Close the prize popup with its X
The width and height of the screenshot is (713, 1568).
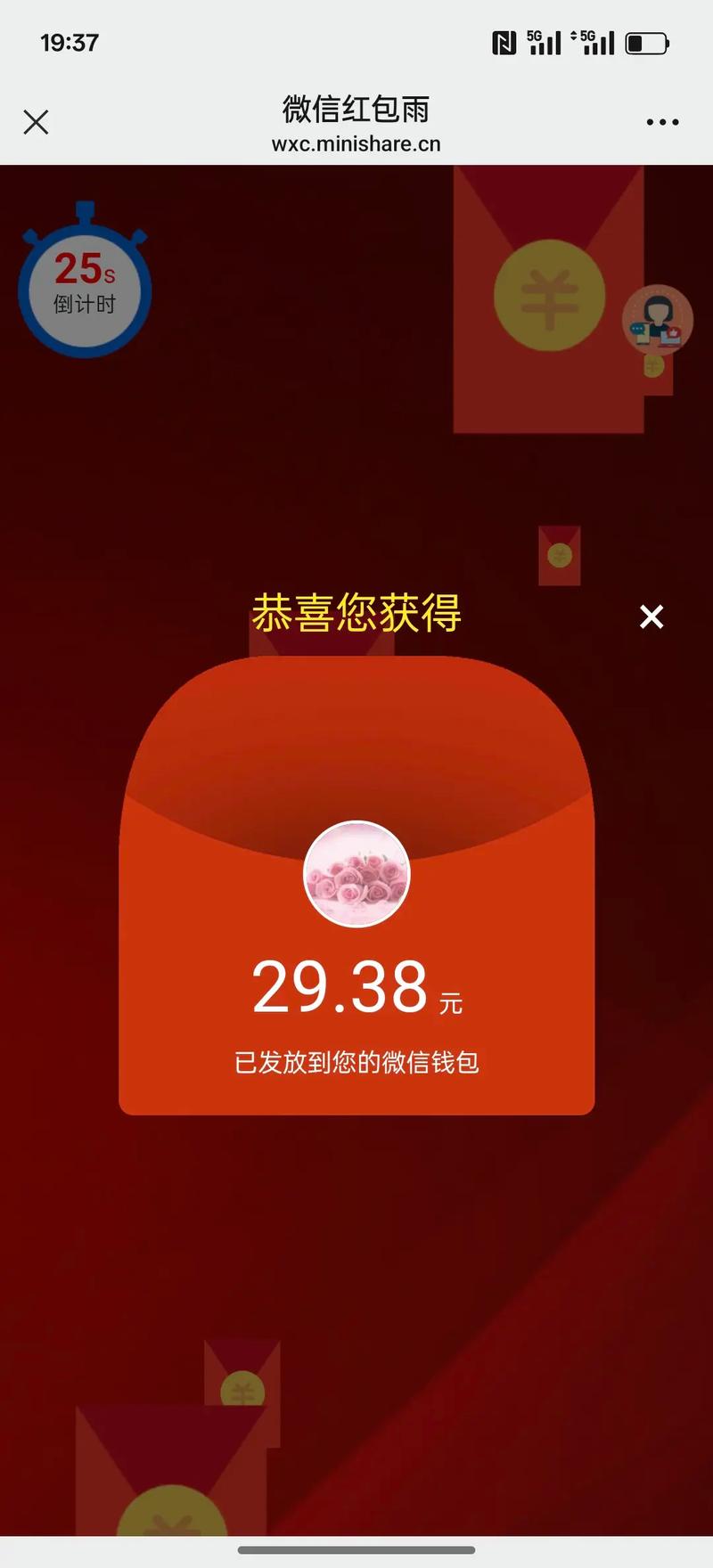[651, 617]
